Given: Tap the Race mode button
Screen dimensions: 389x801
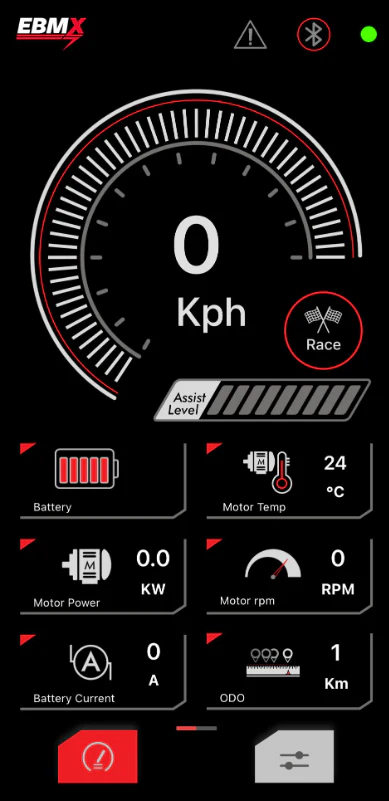Looking at the screenshot, I should pos(323,331).
